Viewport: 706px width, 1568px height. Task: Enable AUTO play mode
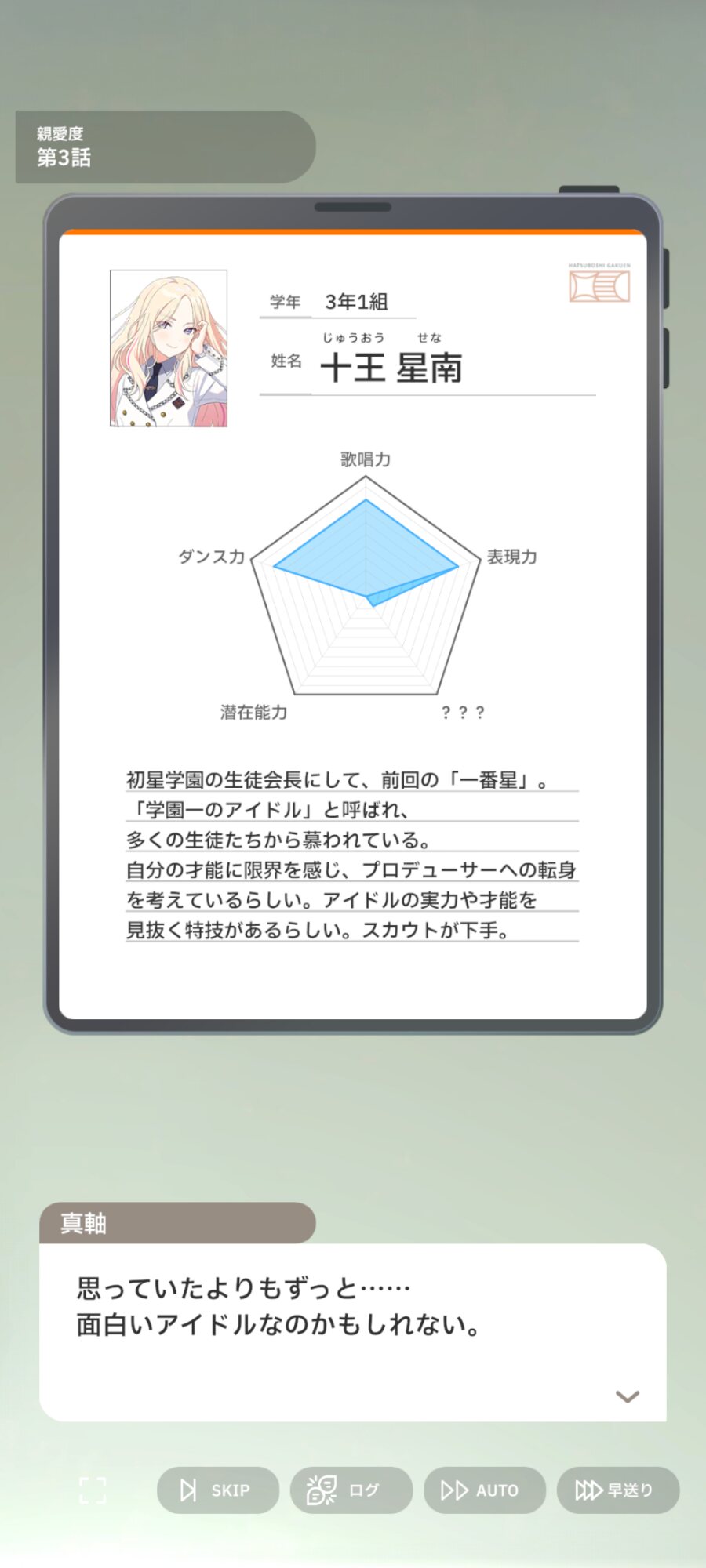[484, 1490]
